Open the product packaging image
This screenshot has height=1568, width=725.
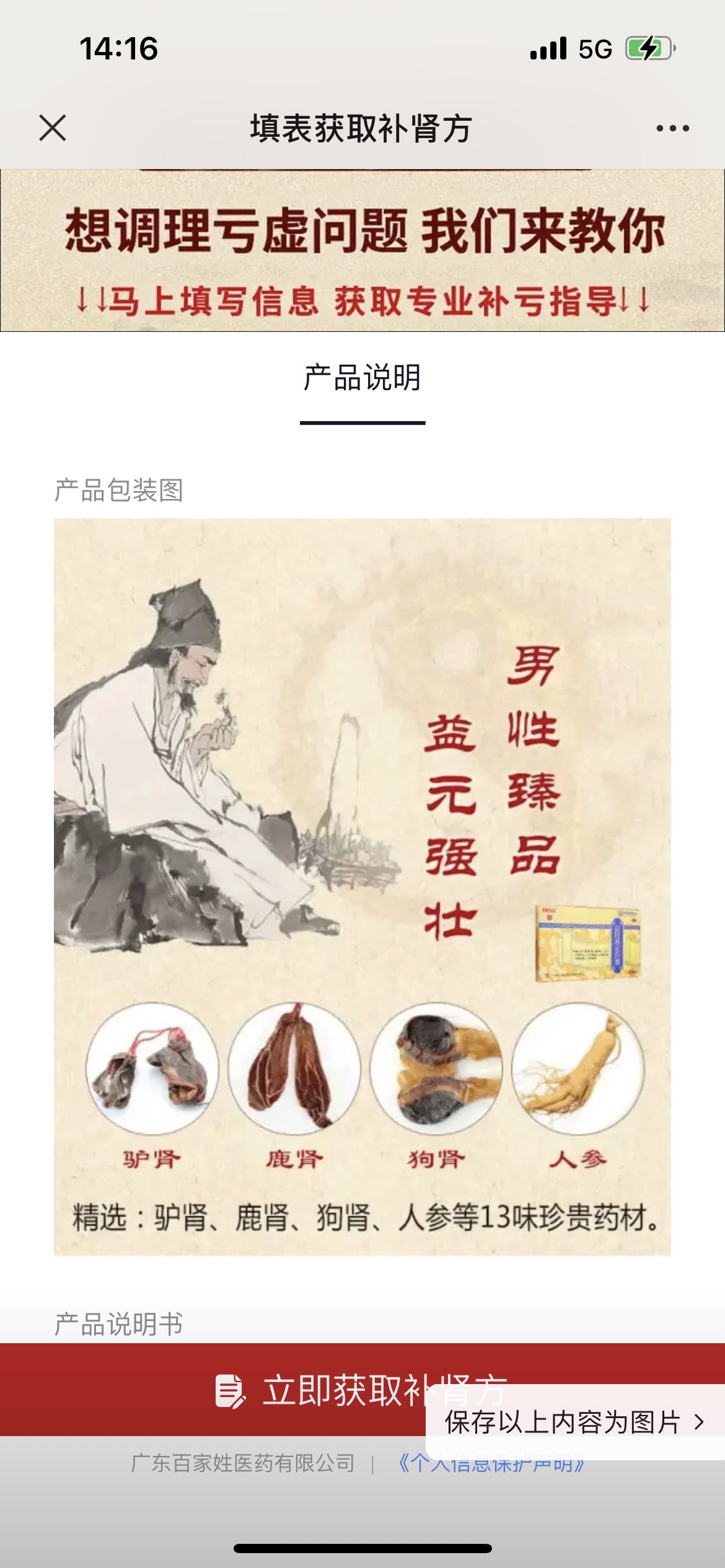coord(362,886)
